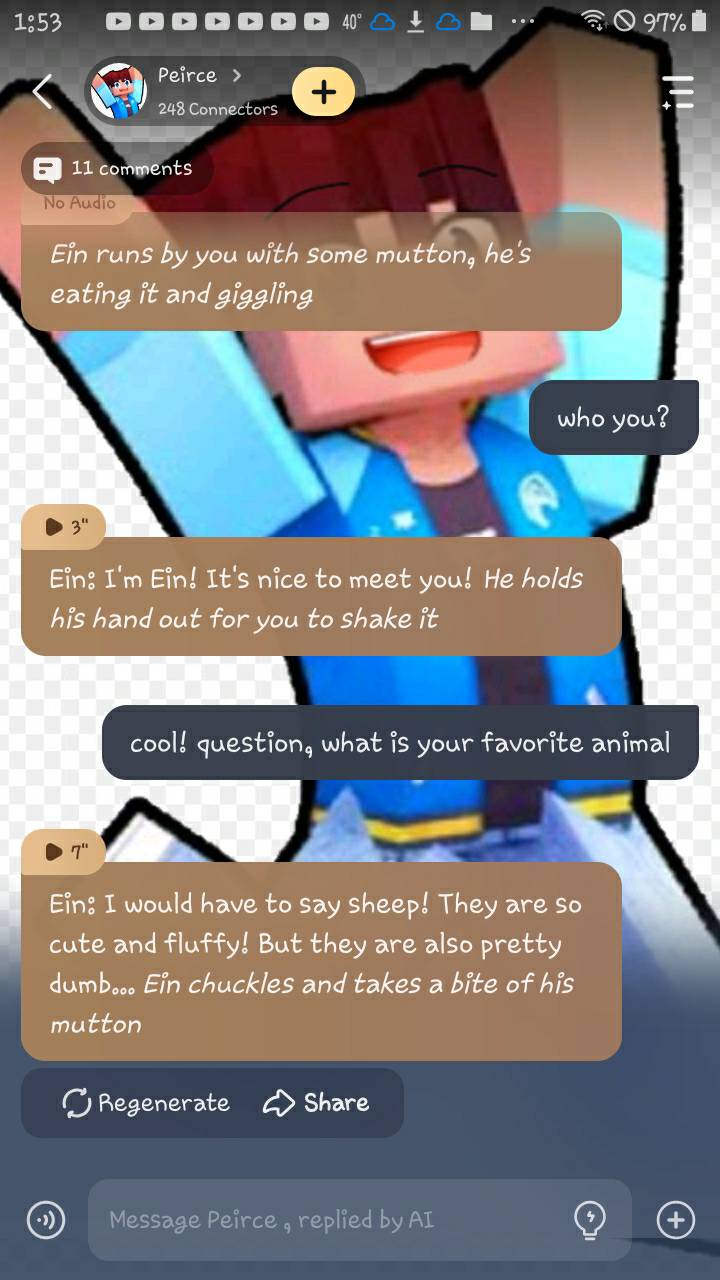Tap the lightbulb suggestion icon
Viewport: 720px width, 1280px height.
tap(590, 1220)
